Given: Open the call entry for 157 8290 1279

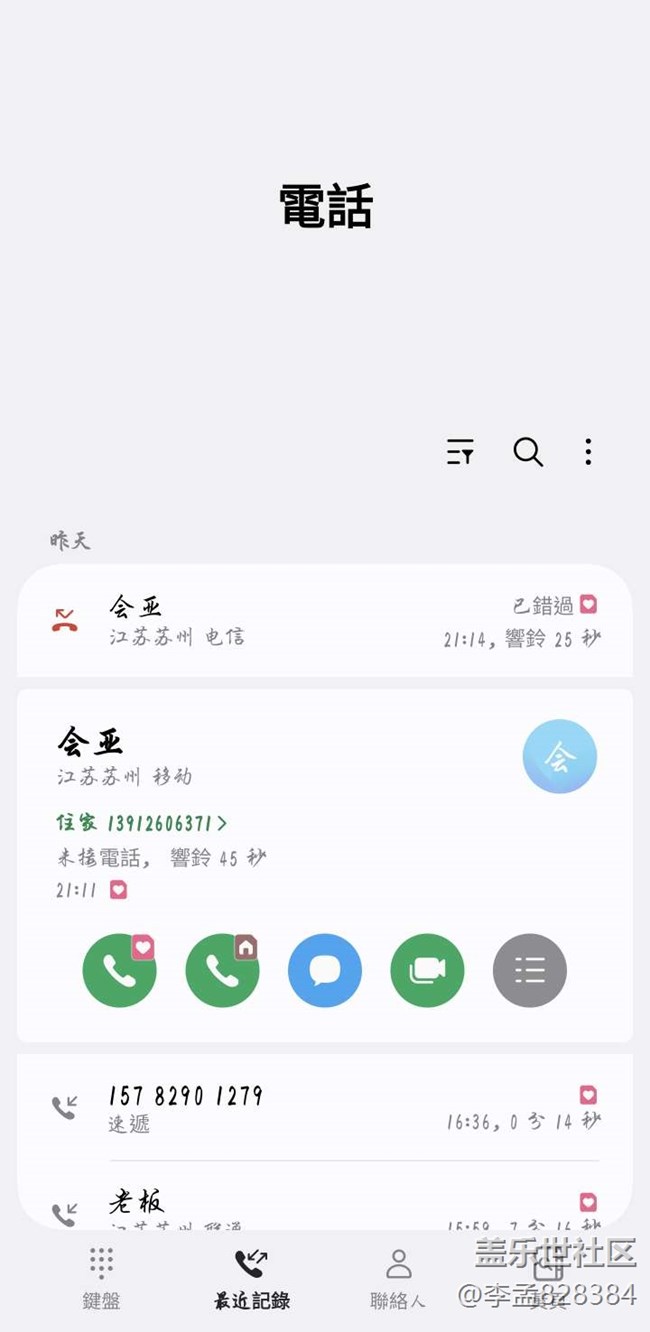Looking at the screenshot, I should click(325, 1107).
